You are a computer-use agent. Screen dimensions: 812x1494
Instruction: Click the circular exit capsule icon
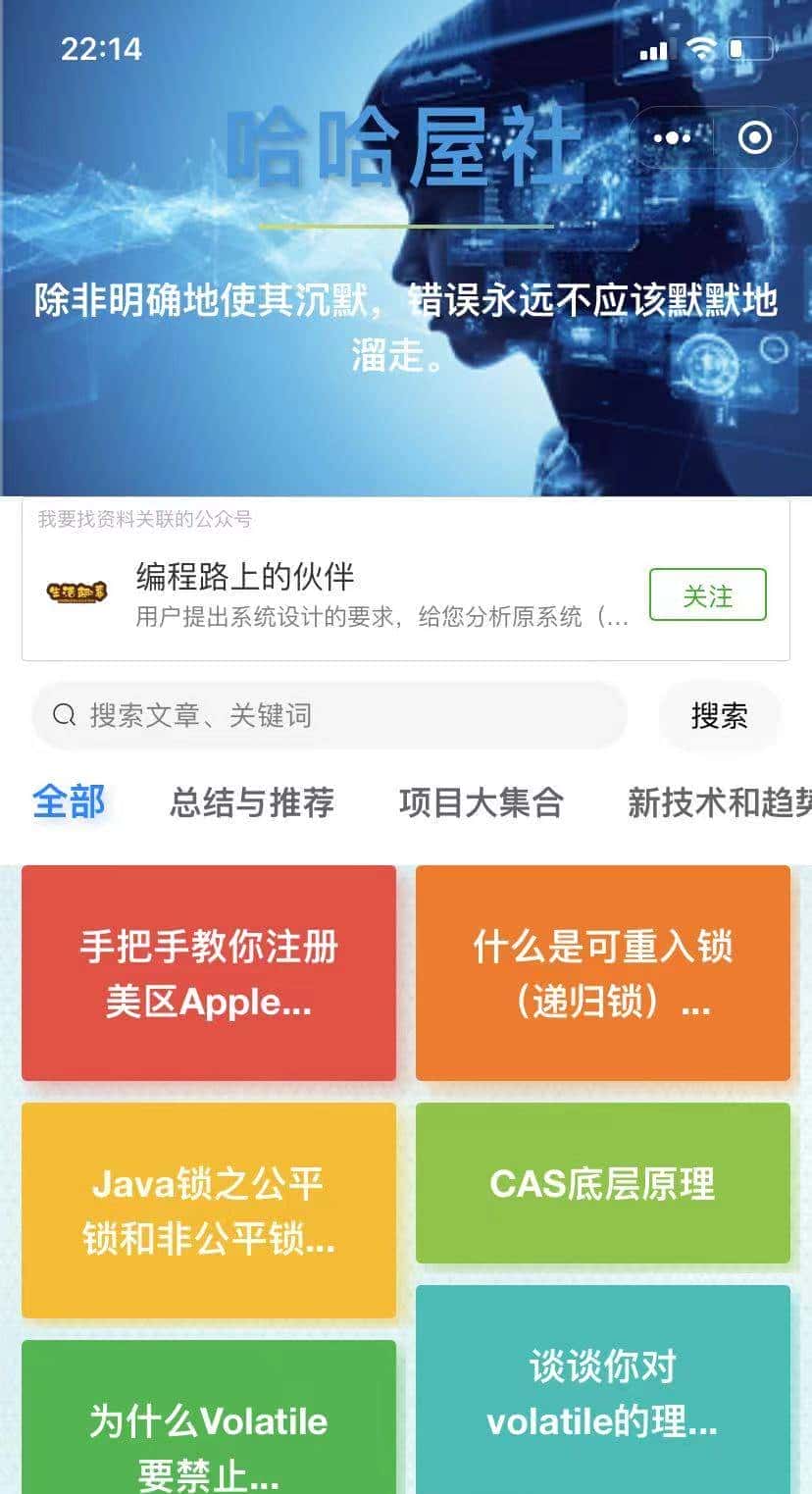[x=753, y=137]
